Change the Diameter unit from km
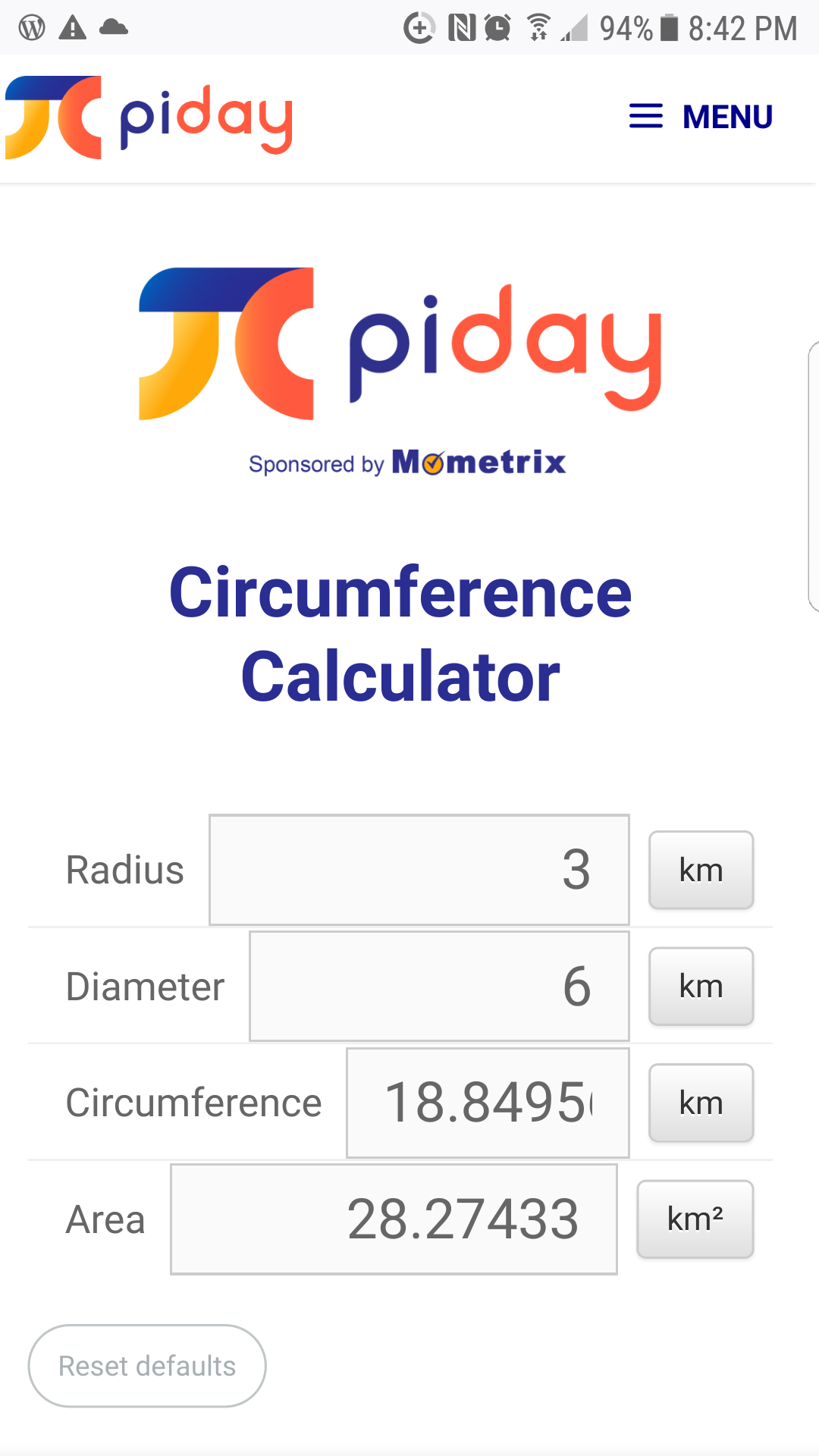 (x=701, y=986)
